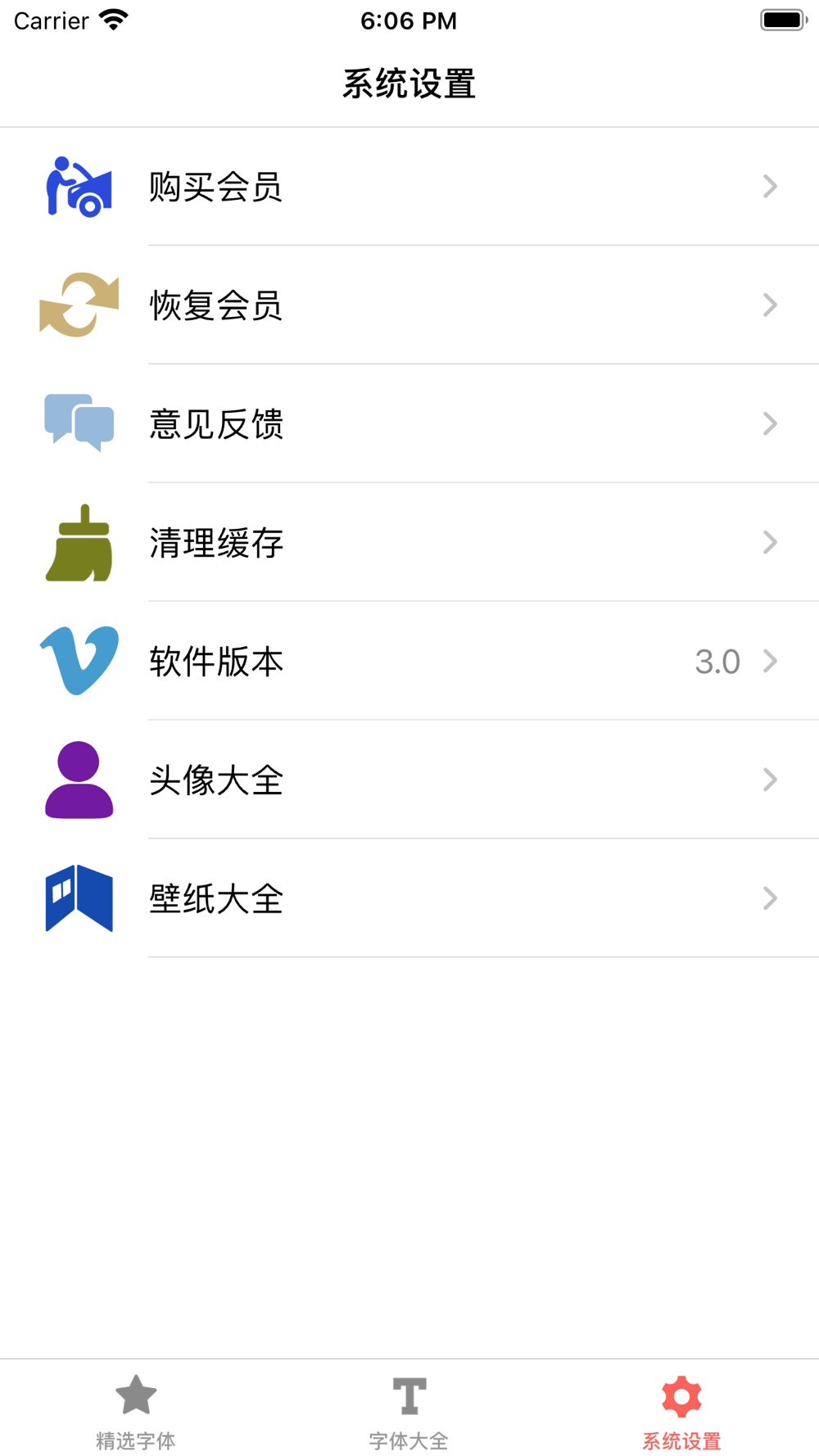This screenshot has width=819, height=1456.
Task: Open 壁纸大全 wallpaper collection
Action: point(409,898)
